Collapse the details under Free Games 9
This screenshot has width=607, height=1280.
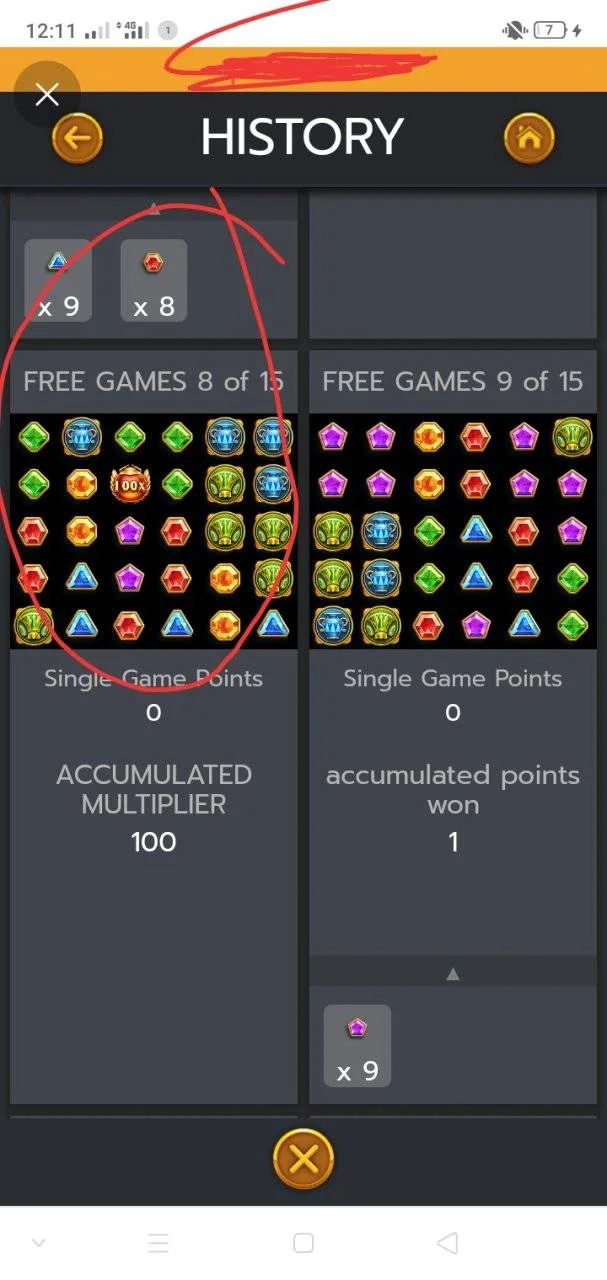pyautogui.click(x=453, y=973)
